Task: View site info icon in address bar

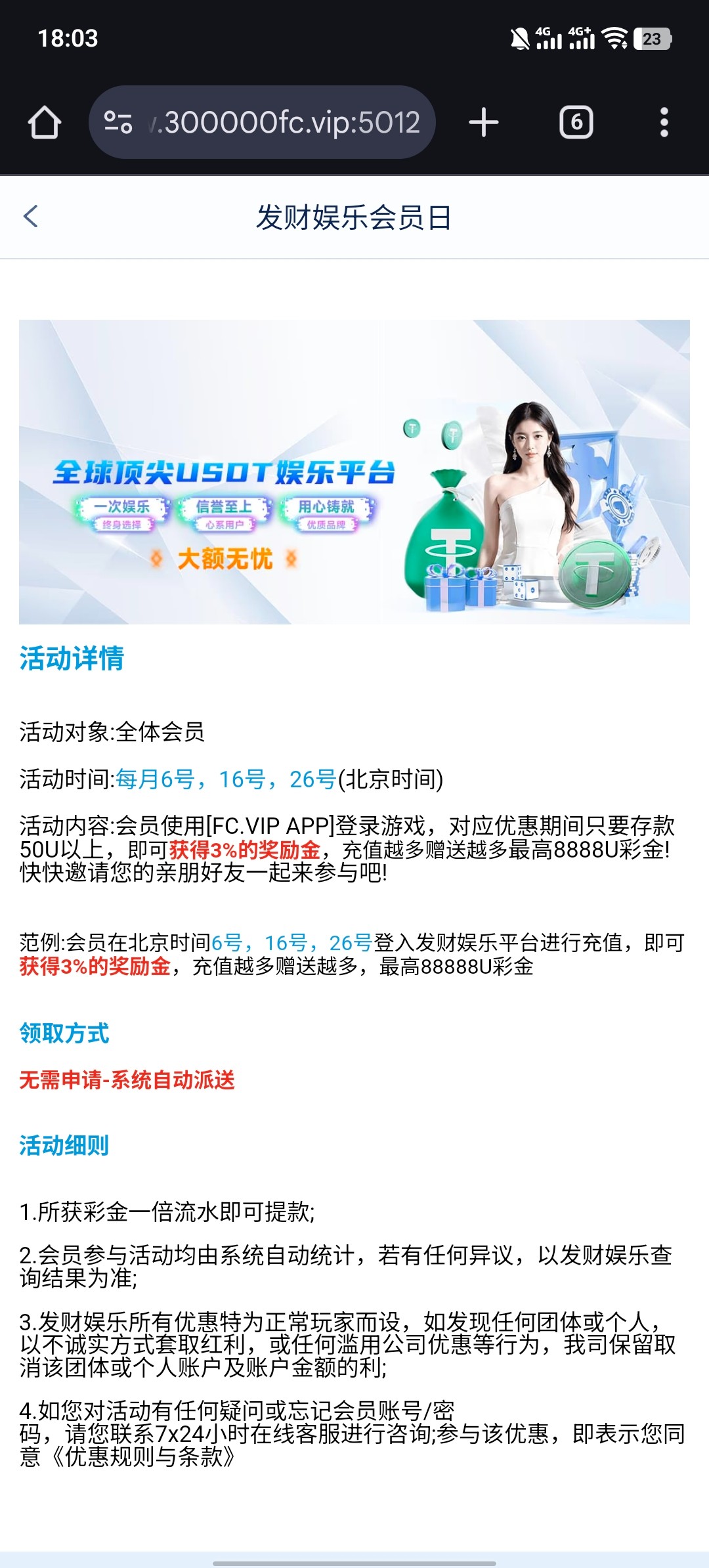Action: tap(119, 123)
